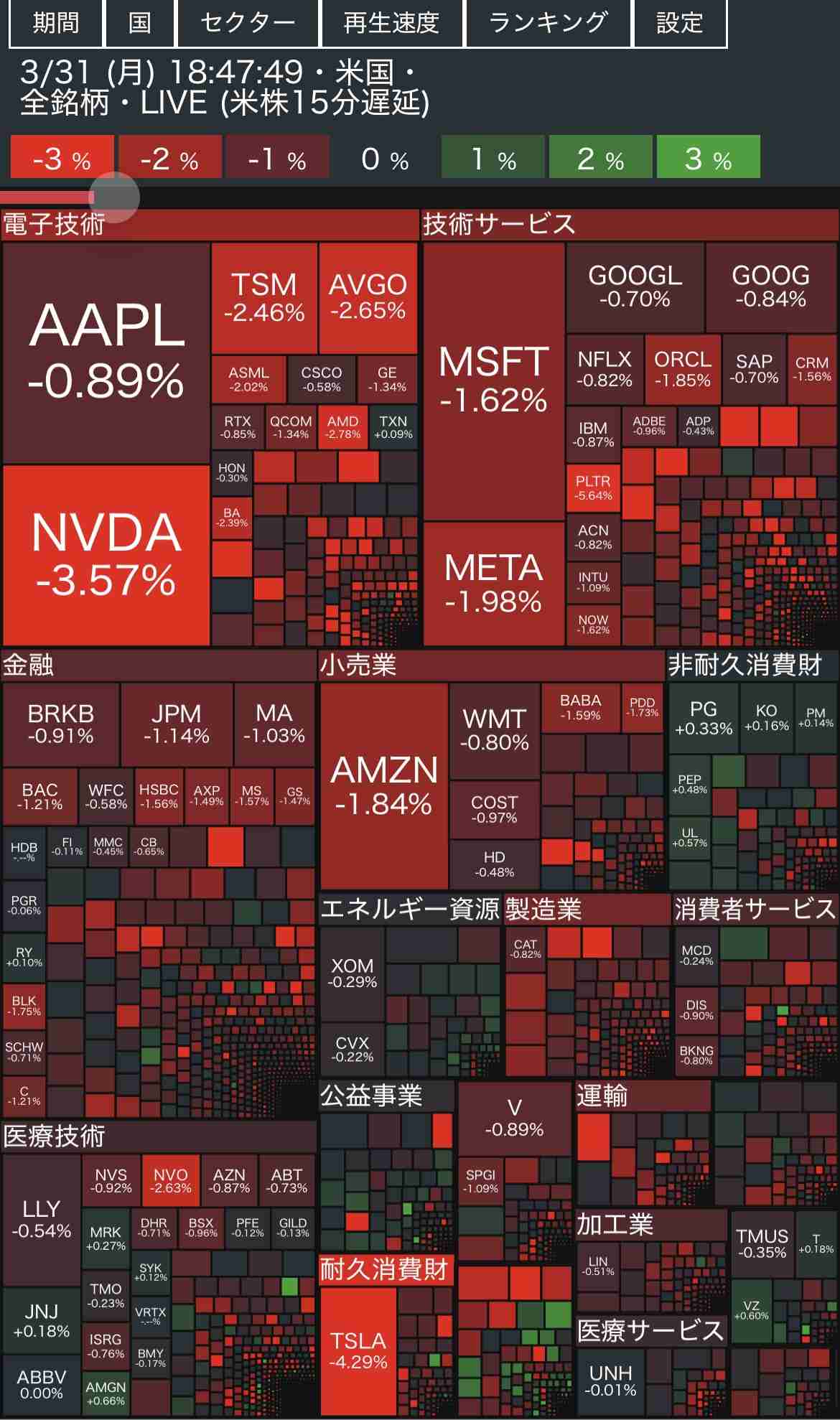Open the TSLA tile
Image resolution: width=840 pixels, height=1420 pixels.
[358, 1350]
